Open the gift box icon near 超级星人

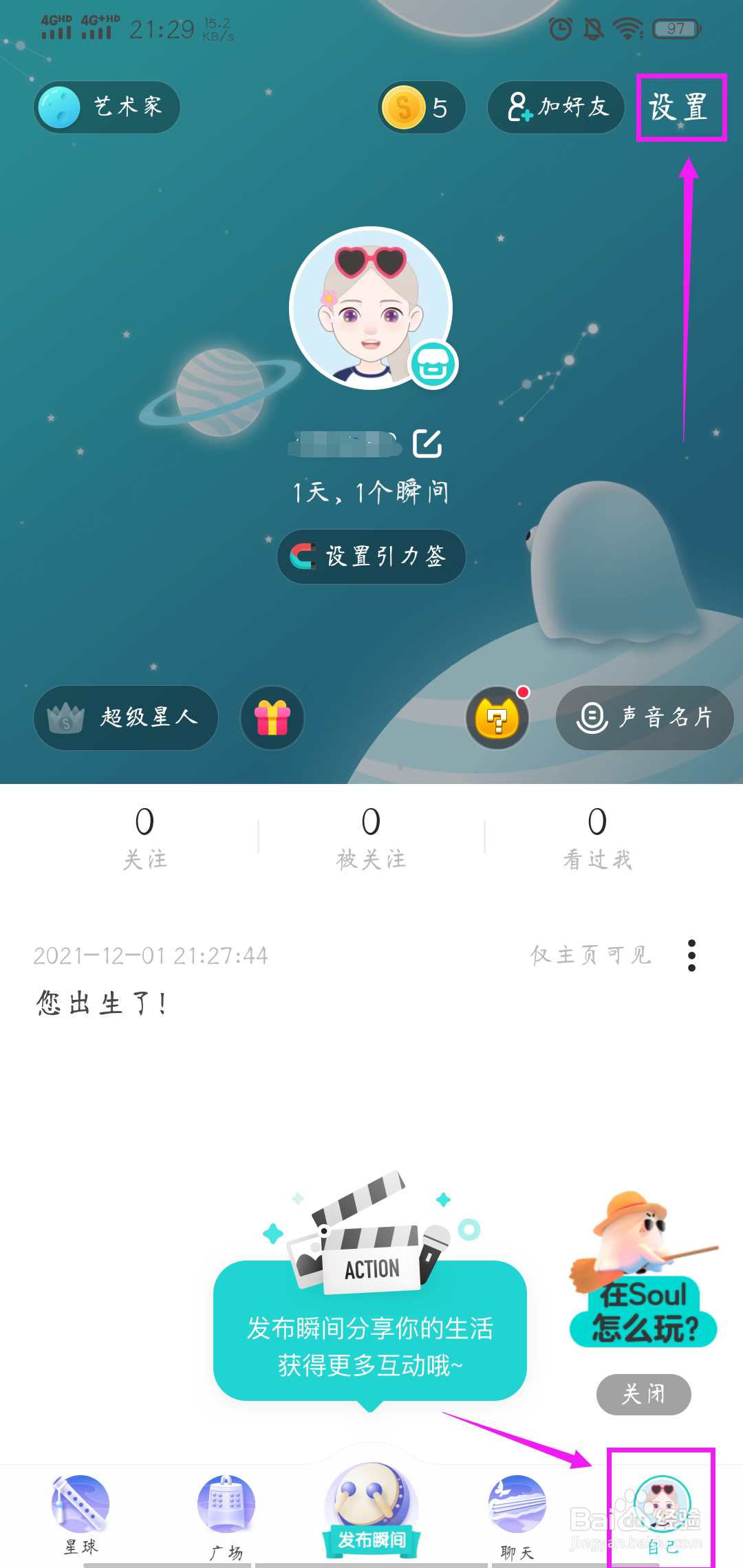tap(271, 717)
